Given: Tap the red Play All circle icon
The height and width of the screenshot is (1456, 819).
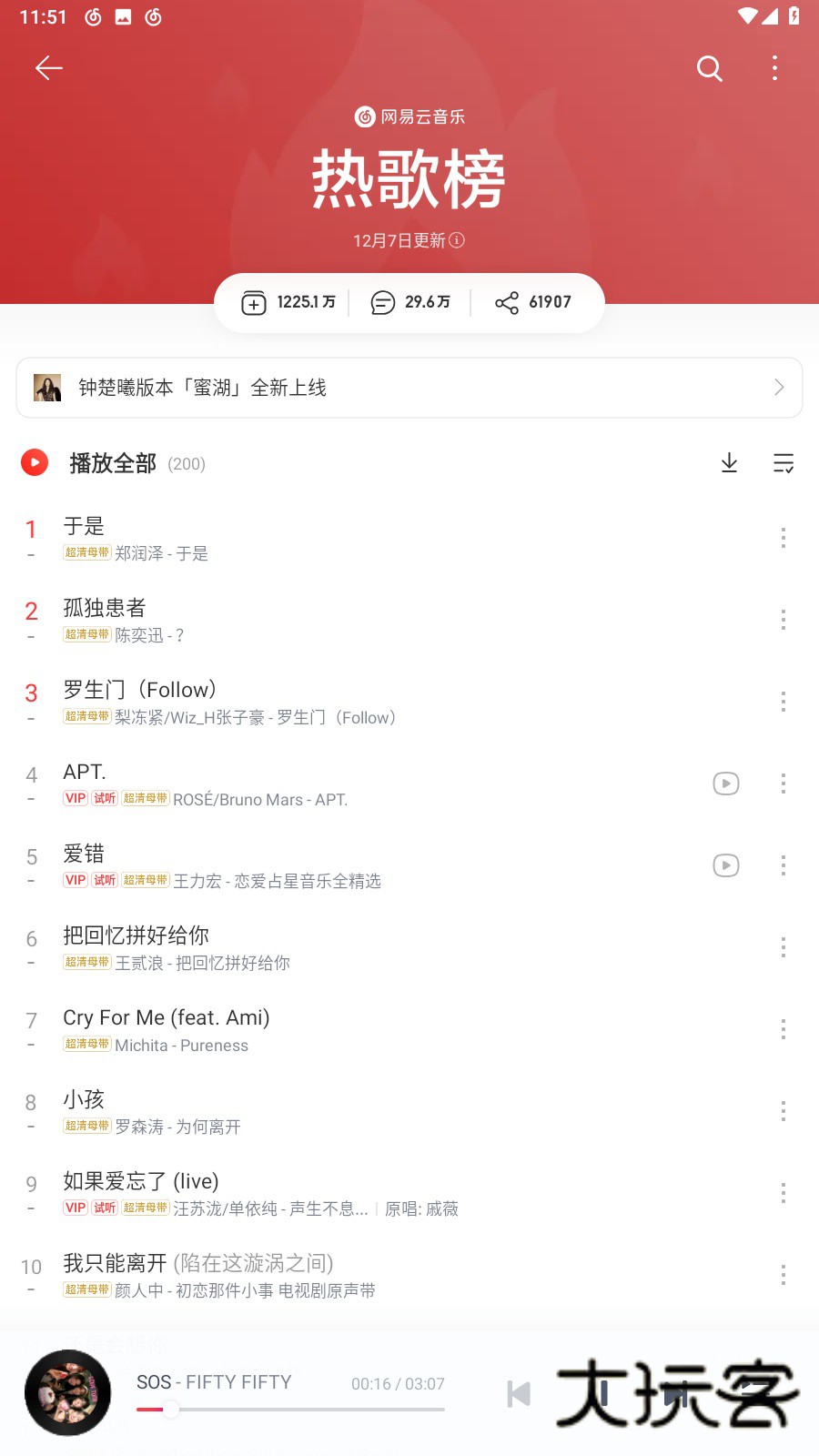Looking at the screenshot, I should click(x=34, y=462).
